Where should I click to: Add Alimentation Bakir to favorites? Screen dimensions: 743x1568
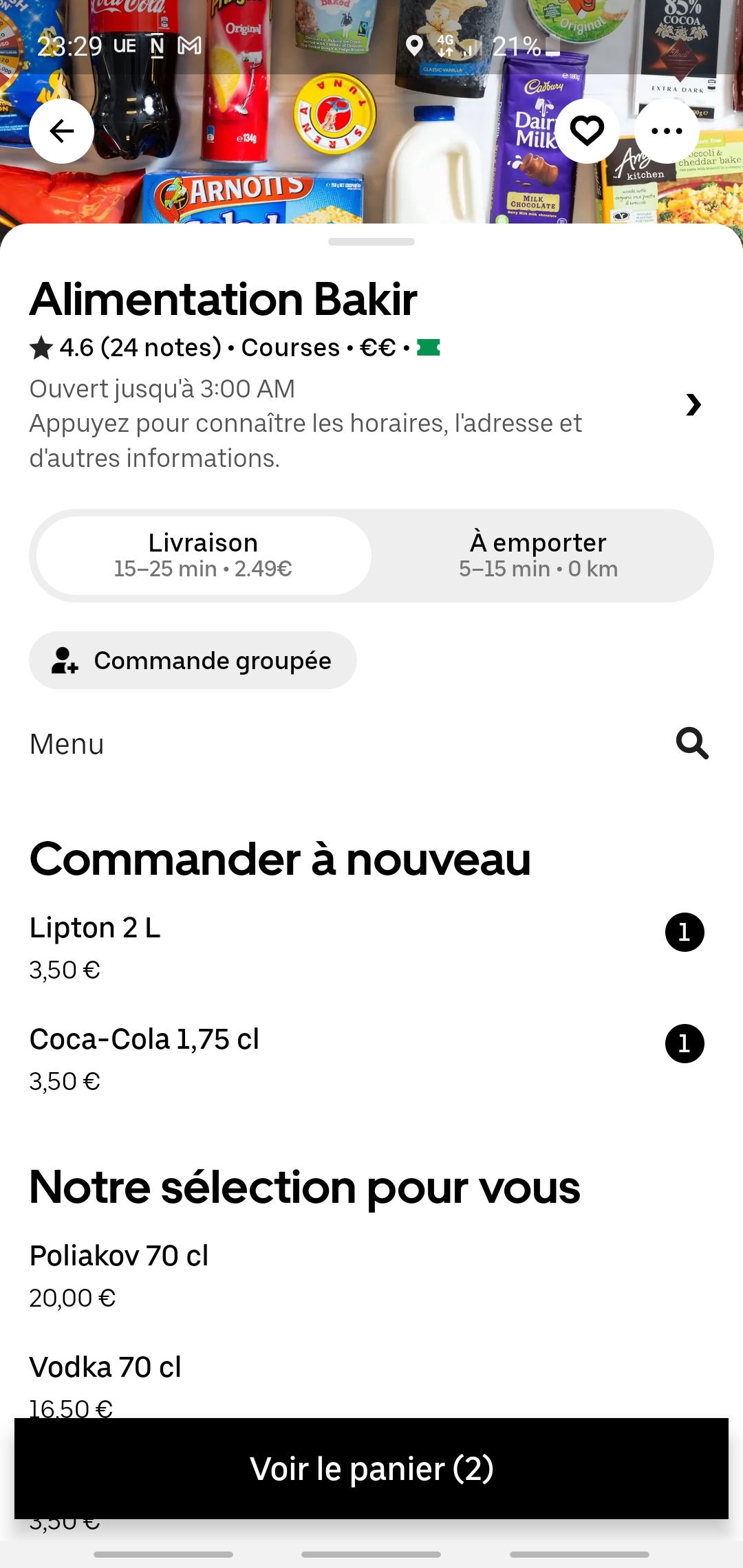587,131
